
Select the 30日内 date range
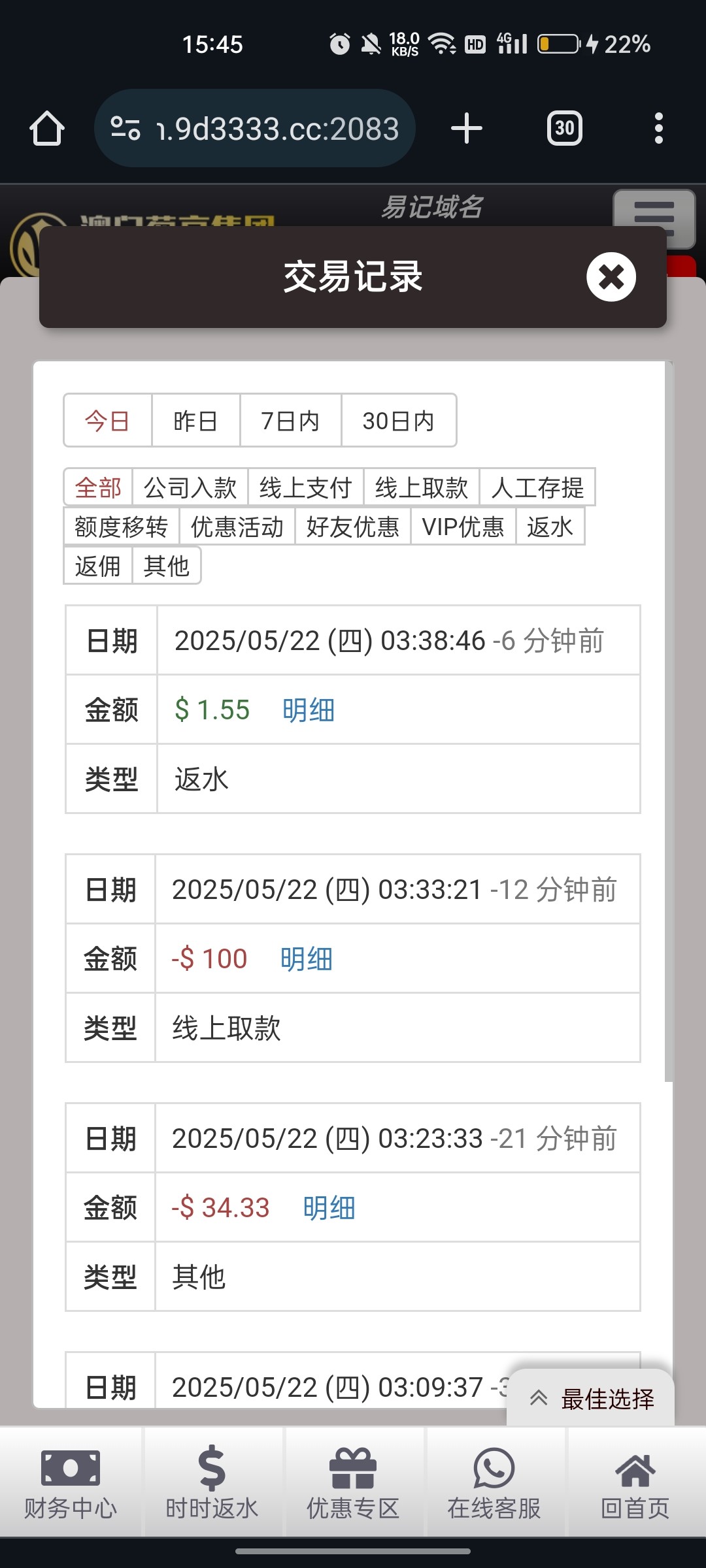pyautogui.click(x=399, y=421)
